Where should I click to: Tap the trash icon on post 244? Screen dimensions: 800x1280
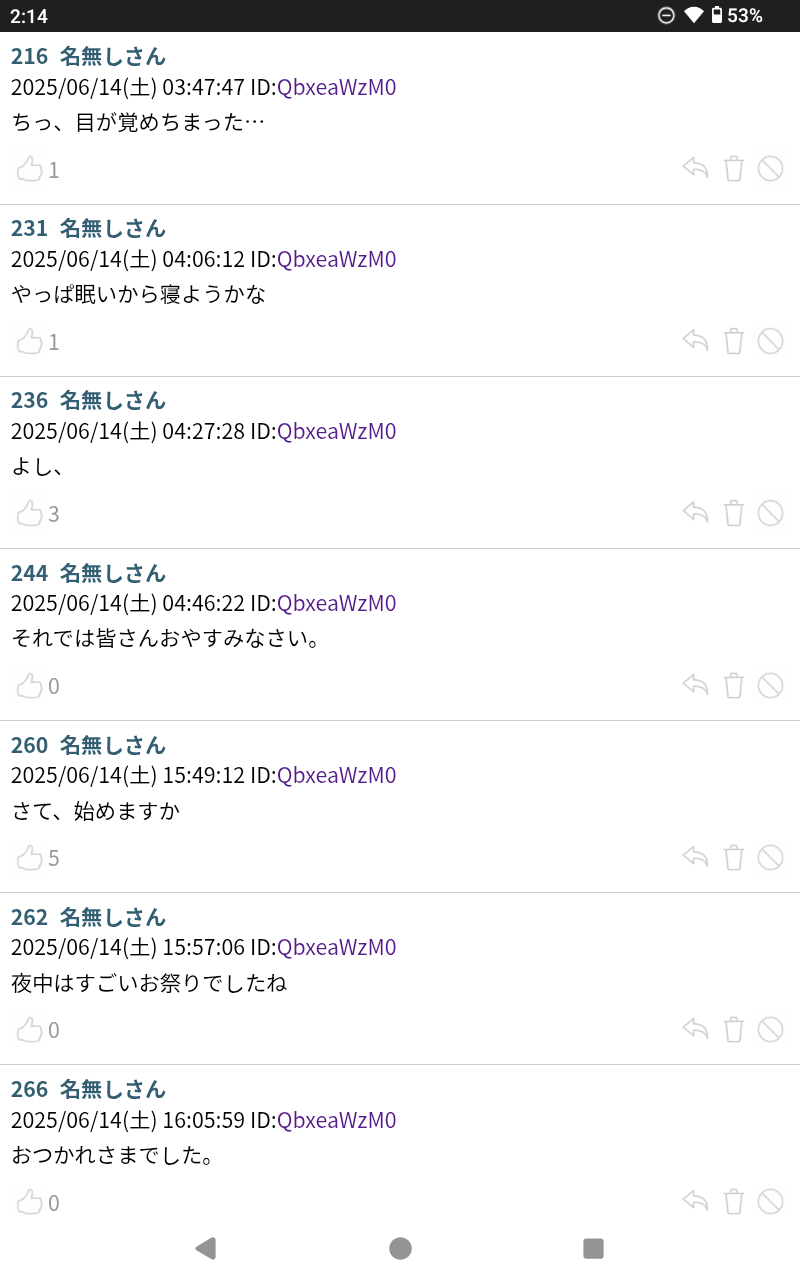734,685
